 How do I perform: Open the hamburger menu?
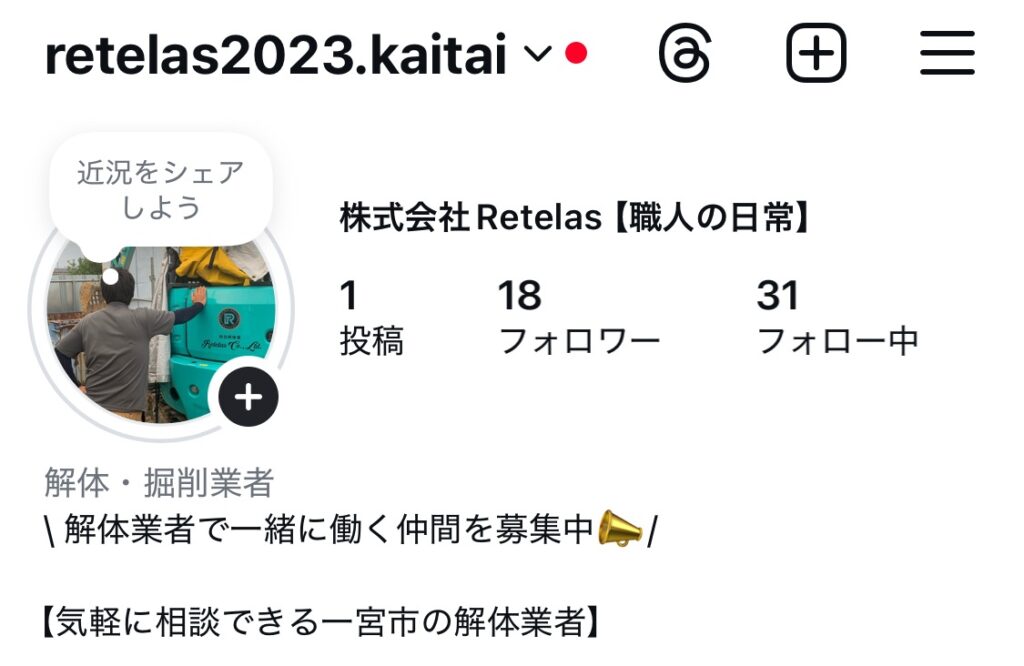click(947, 53)
